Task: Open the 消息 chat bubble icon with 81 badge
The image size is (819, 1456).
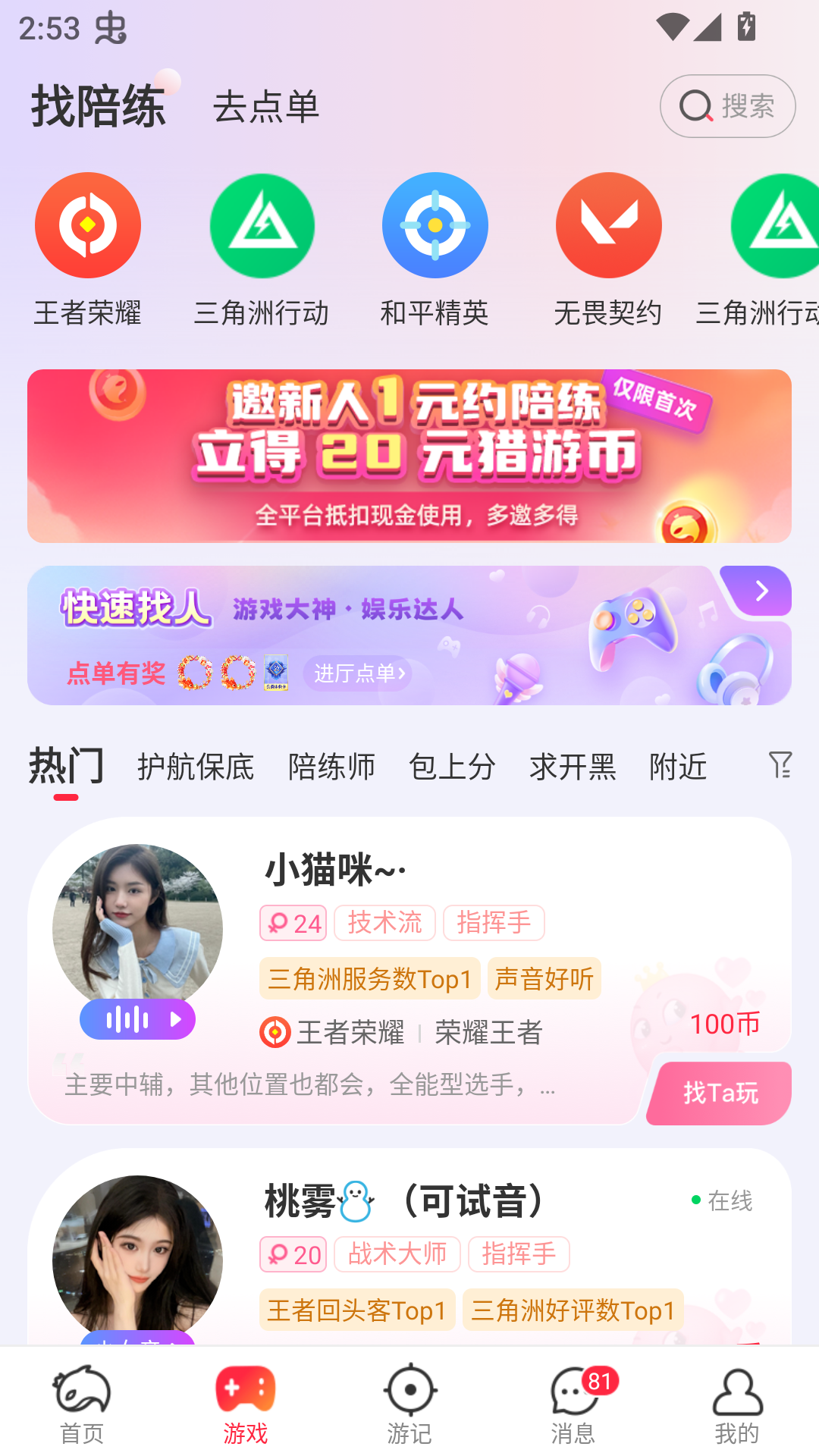Action: point(574,1390)
